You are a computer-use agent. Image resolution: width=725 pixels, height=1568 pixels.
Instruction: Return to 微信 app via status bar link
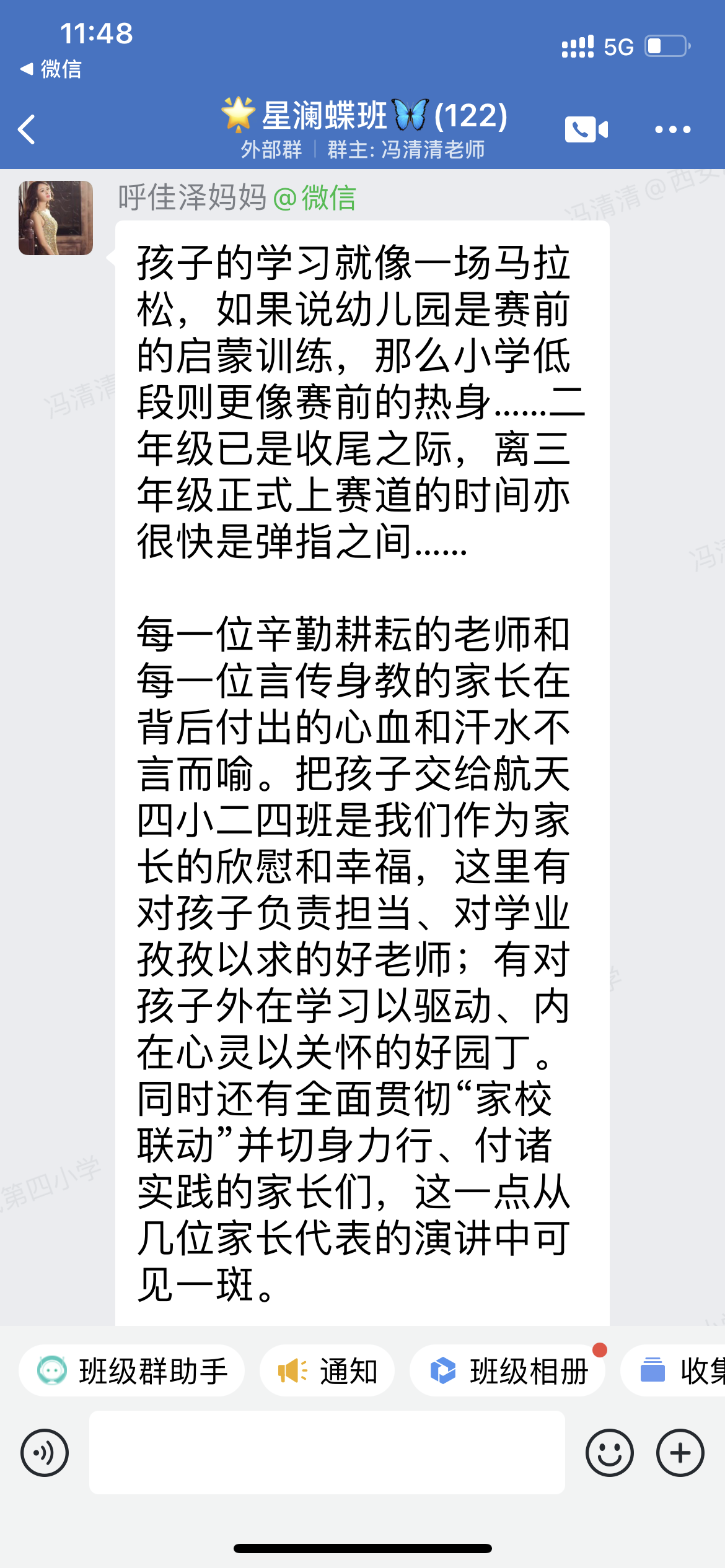click(x=51, y=69)
